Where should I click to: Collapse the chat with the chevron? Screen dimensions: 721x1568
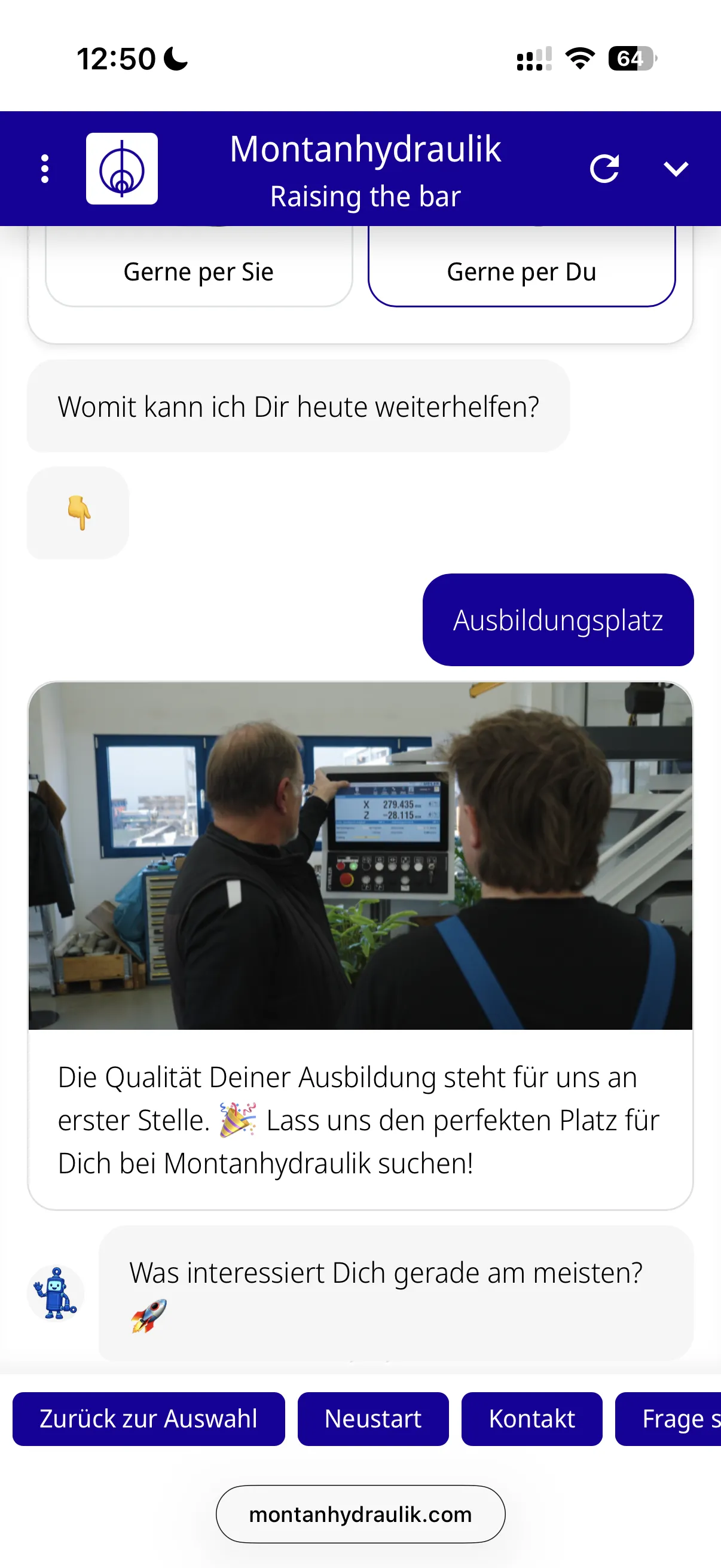pyautogui.click(x=676, y=169)
